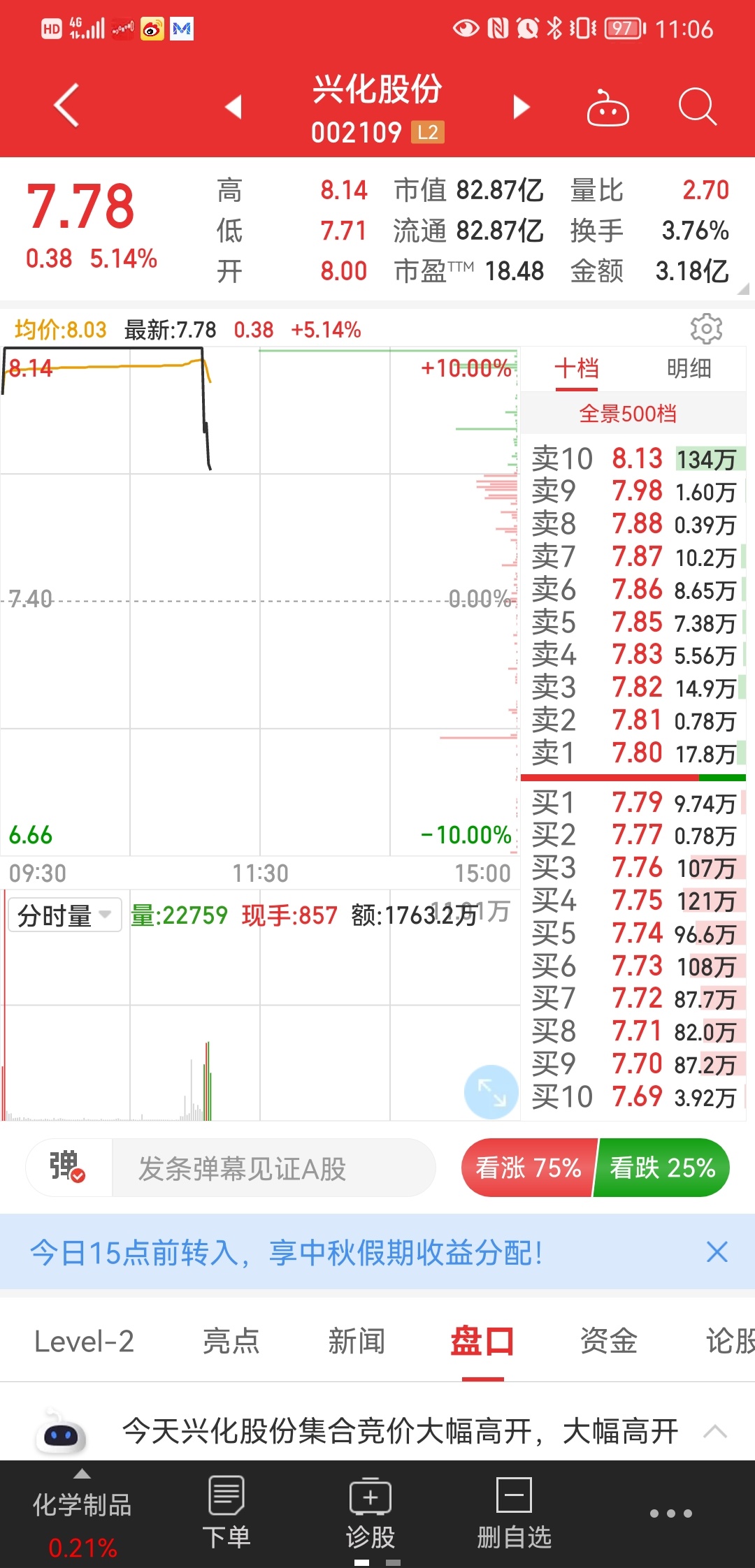The width and height of the screenshot is (755, 1568).
Task: Open the 分时量 dropdown
Action: tap(65, 915)
